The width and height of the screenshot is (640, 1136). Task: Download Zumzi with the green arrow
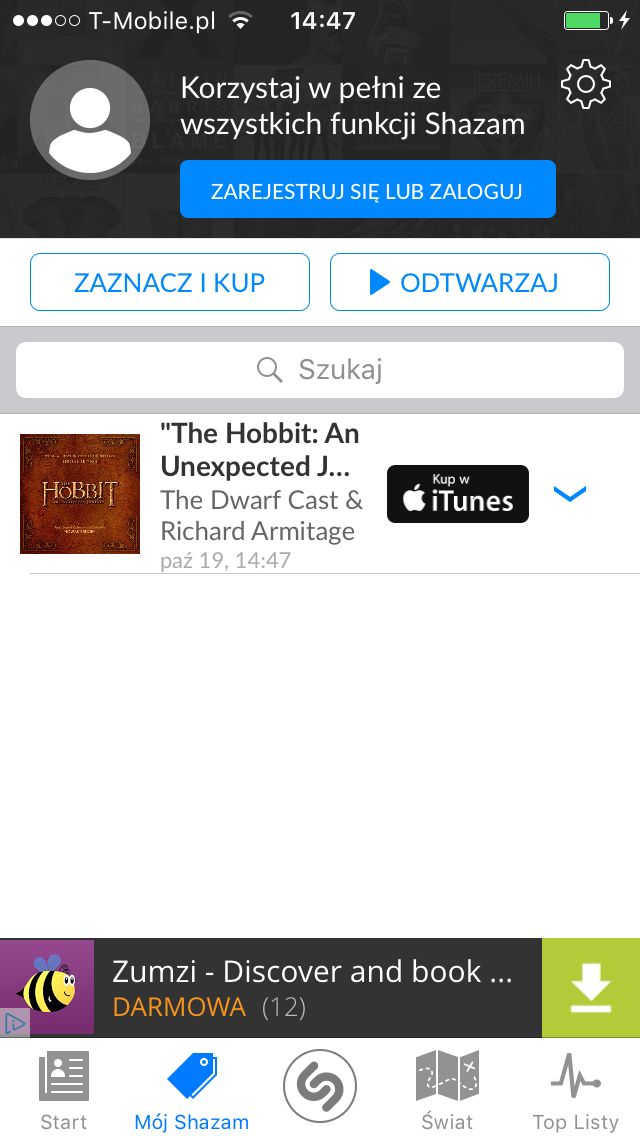click(591, 987)
